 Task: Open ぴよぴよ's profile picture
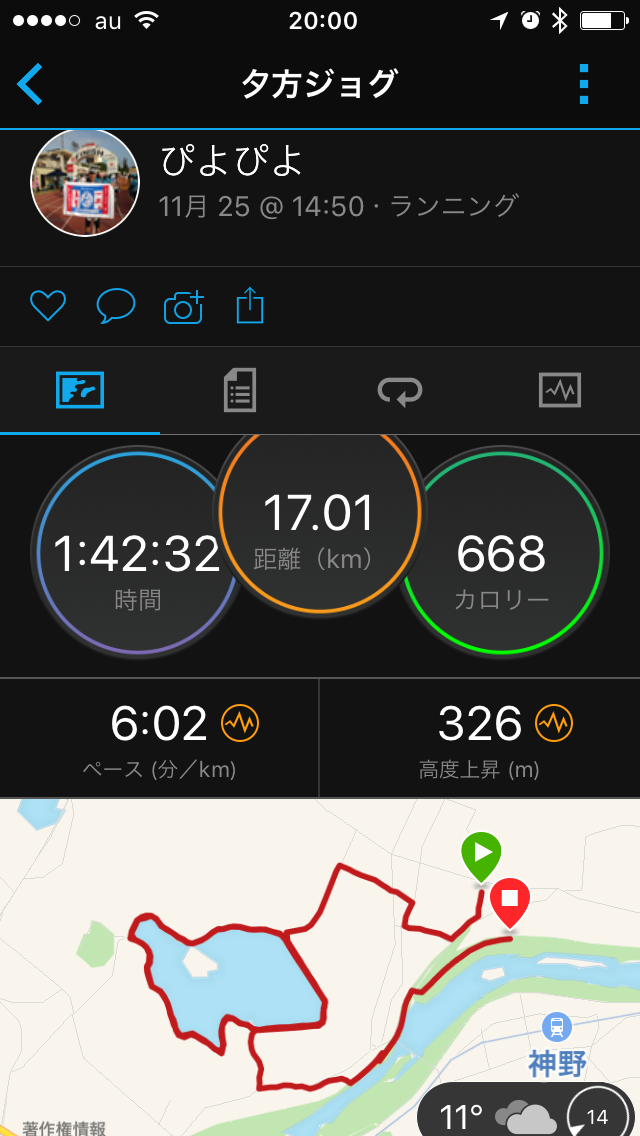coord(85,182)
